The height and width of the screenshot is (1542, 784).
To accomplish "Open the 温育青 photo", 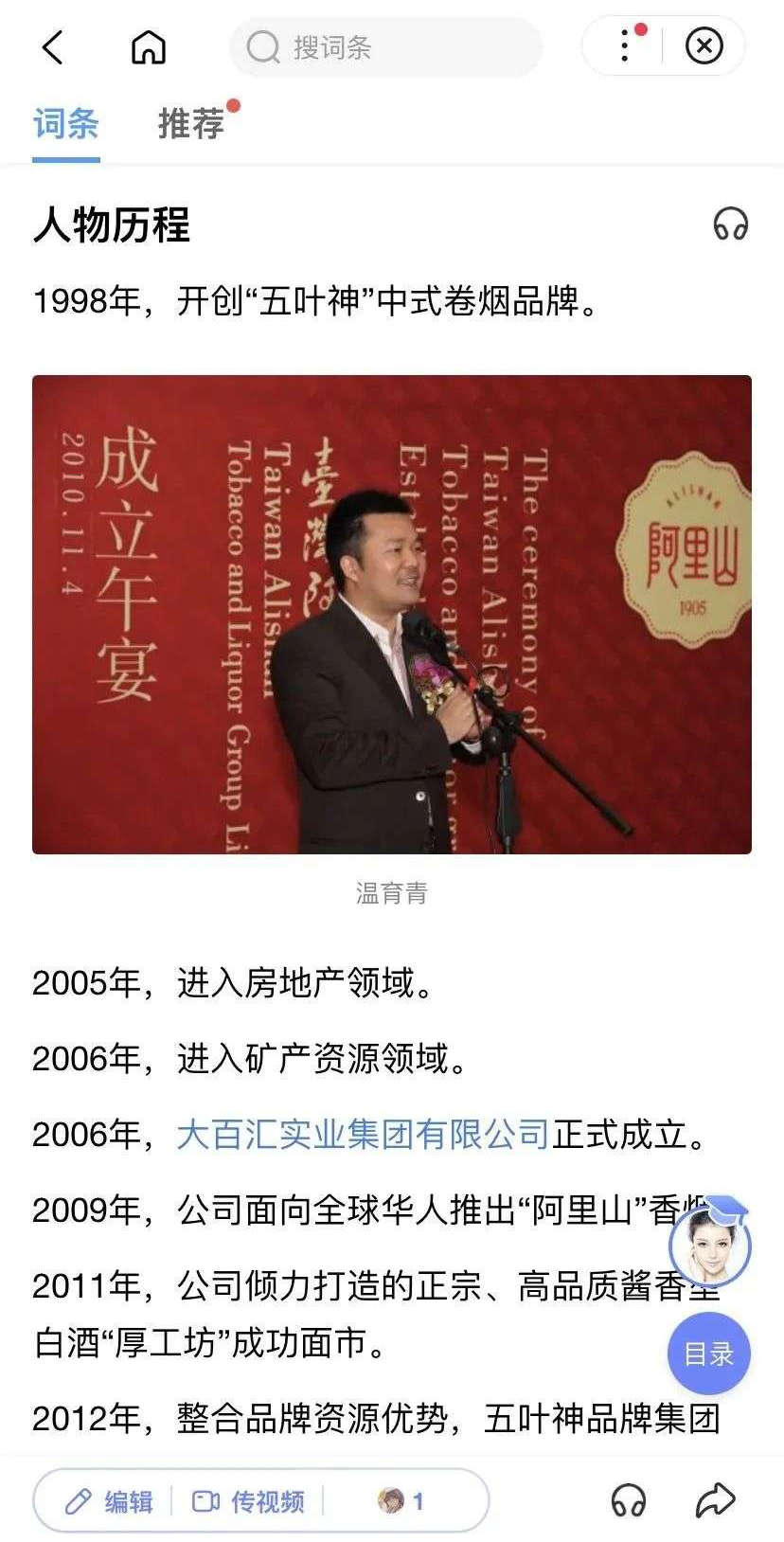I will [391, 614].
